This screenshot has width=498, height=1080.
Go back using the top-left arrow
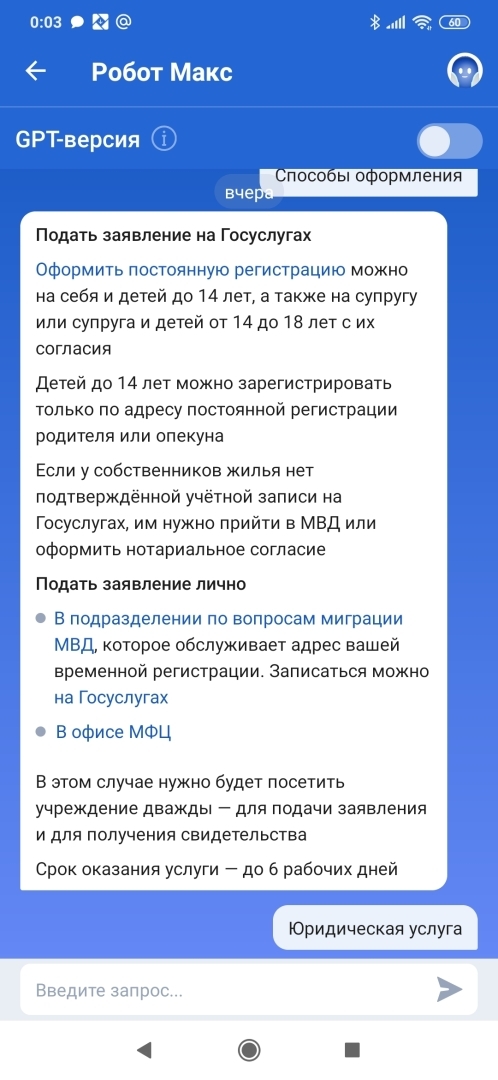(35, 71)
